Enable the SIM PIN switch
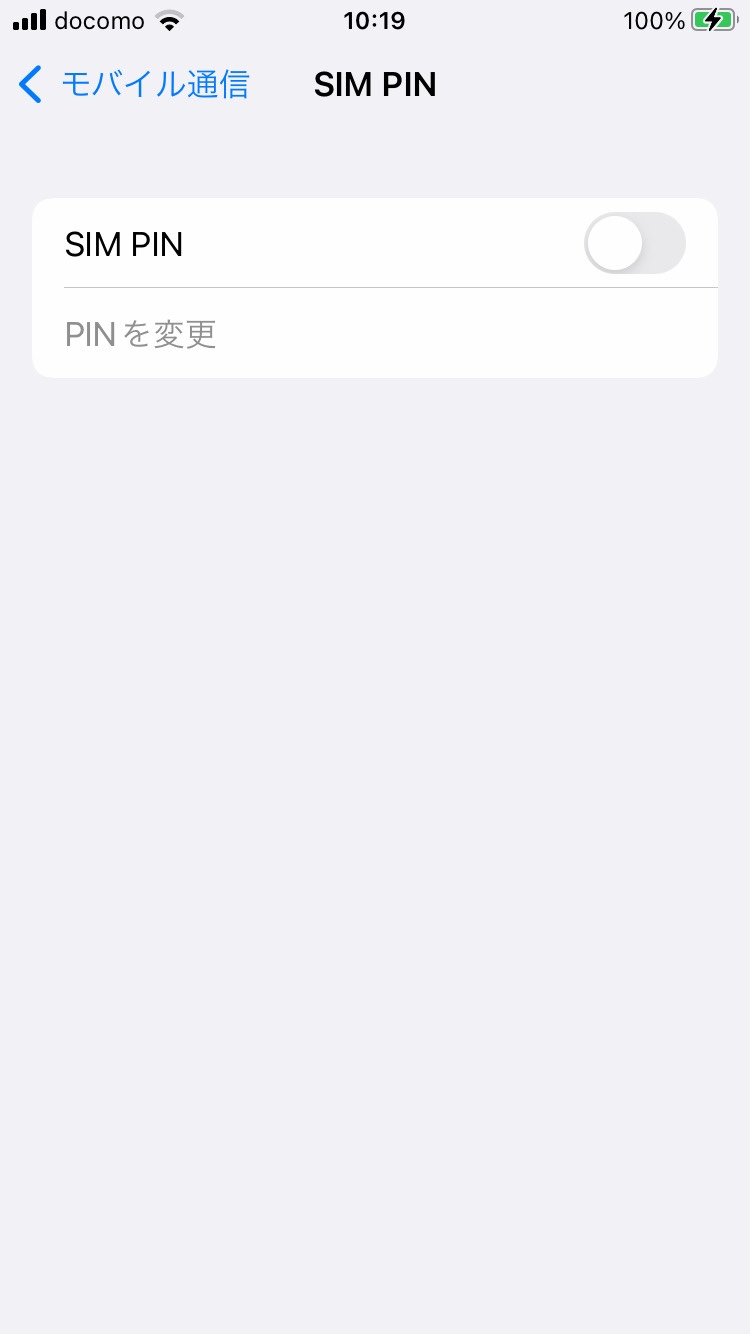Image resolution: width=750 pixels, height=1334 pixels. click(634, 244)
